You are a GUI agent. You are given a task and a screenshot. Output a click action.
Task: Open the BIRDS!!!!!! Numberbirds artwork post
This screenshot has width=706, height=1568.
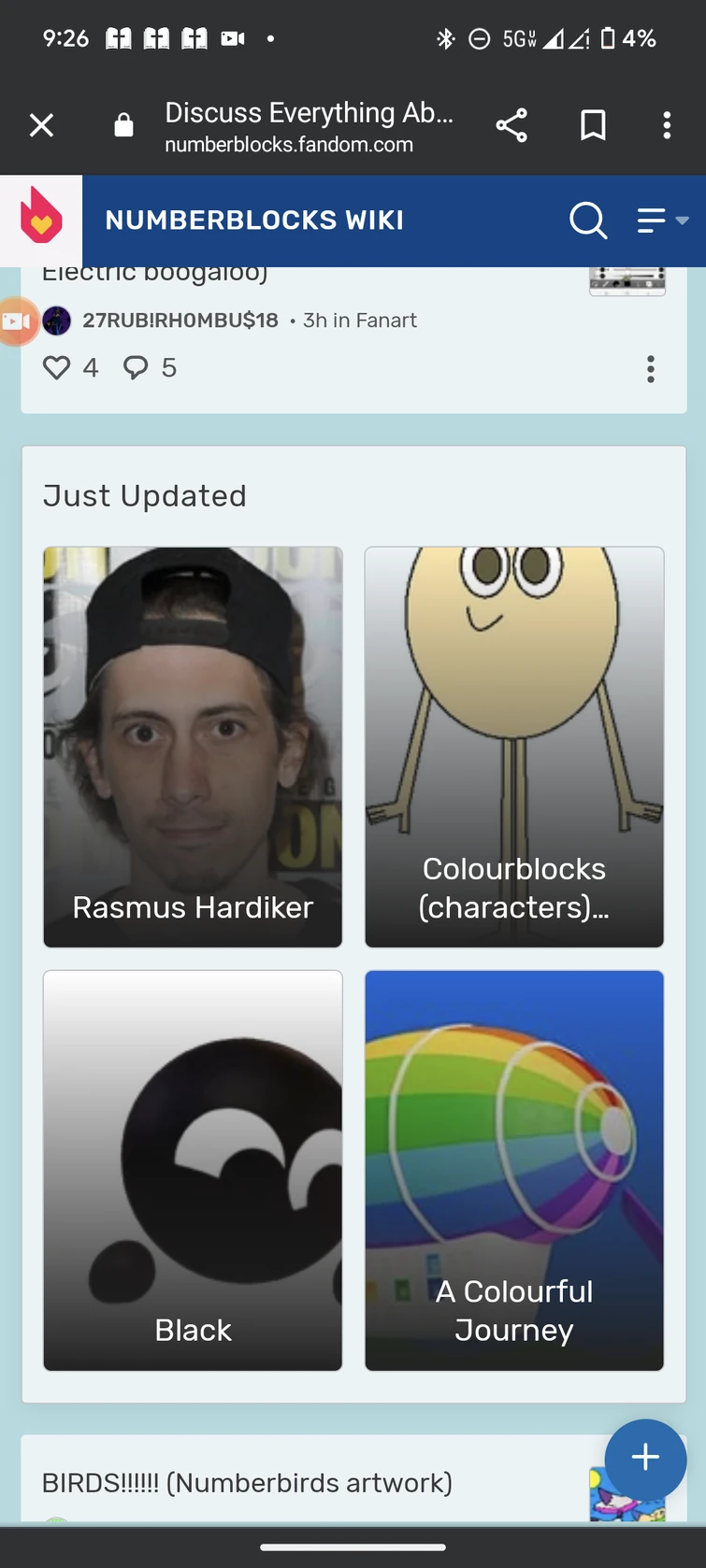tap(248, 1483)
